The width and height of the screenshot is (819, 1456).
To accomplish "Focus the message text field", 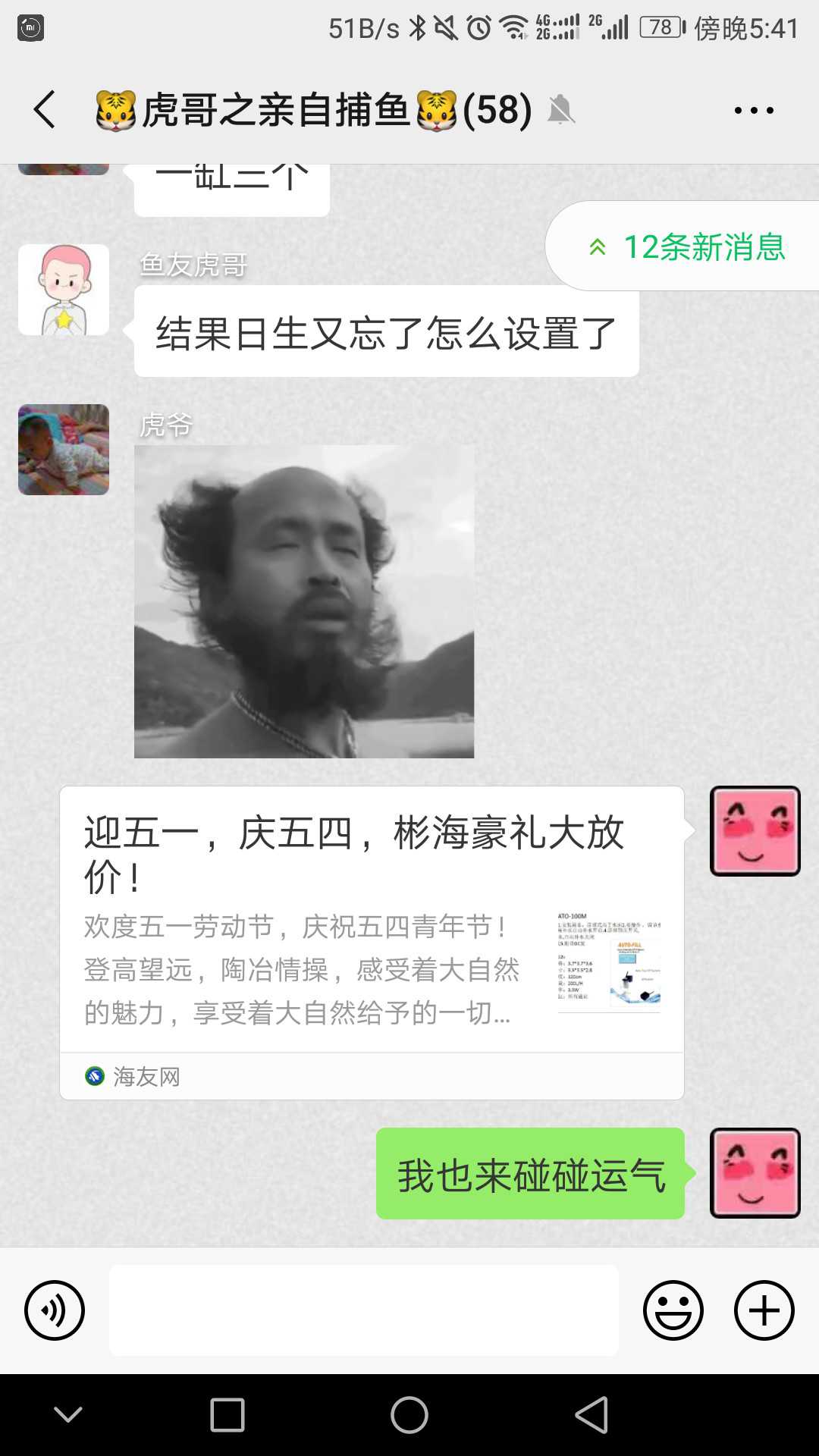I will (364, 1310).
